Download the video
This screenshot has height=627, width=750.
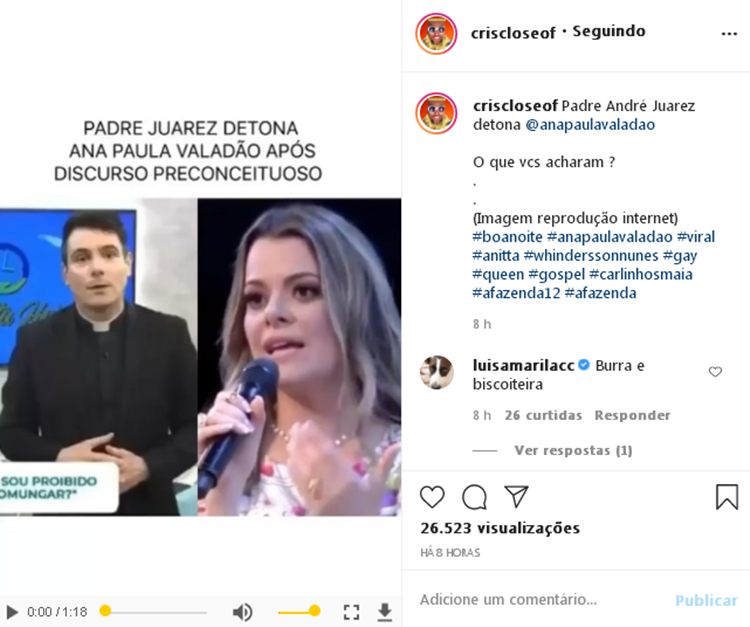[x=385, y=611]
